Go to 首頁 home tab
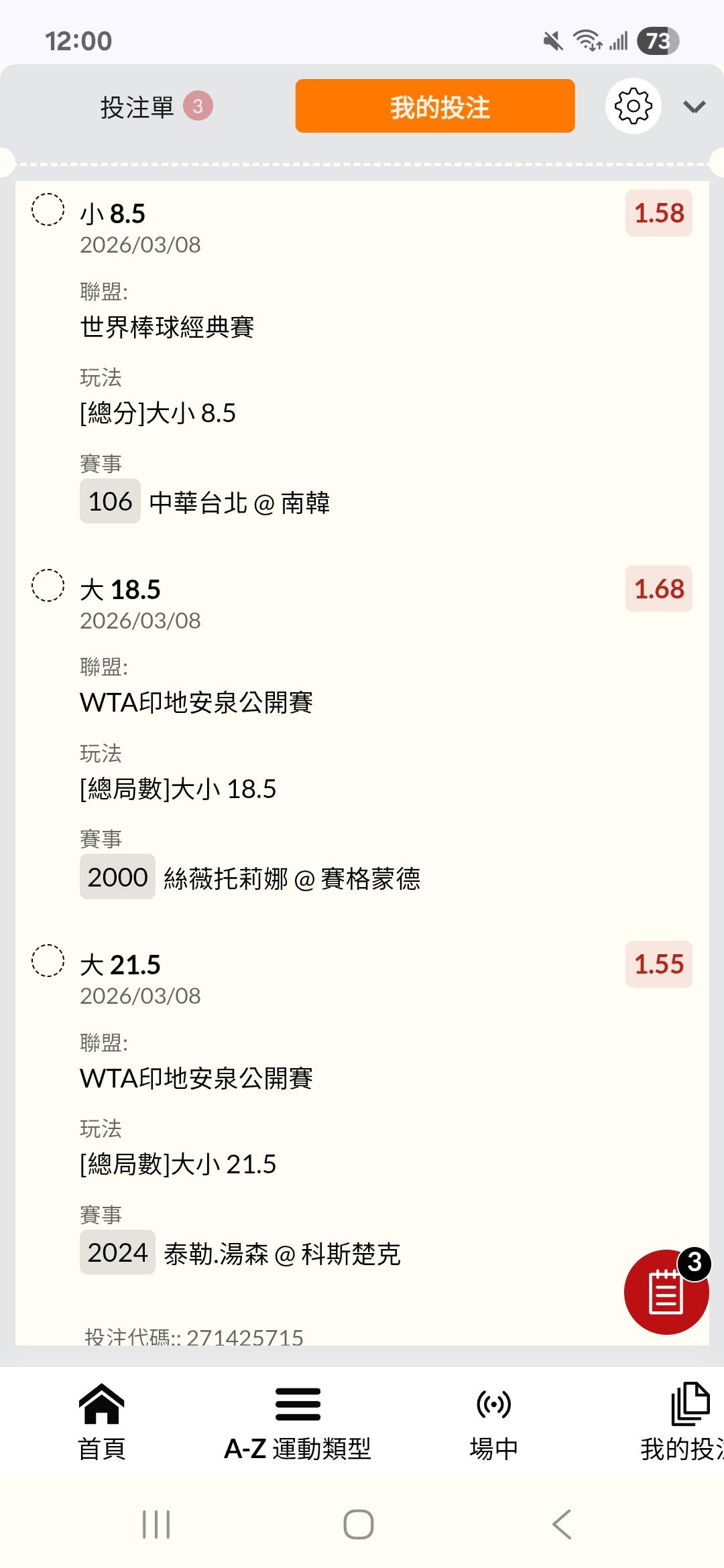This screenshot has height=1568, width=724. pyautogui.click(x=102, y=1422)
